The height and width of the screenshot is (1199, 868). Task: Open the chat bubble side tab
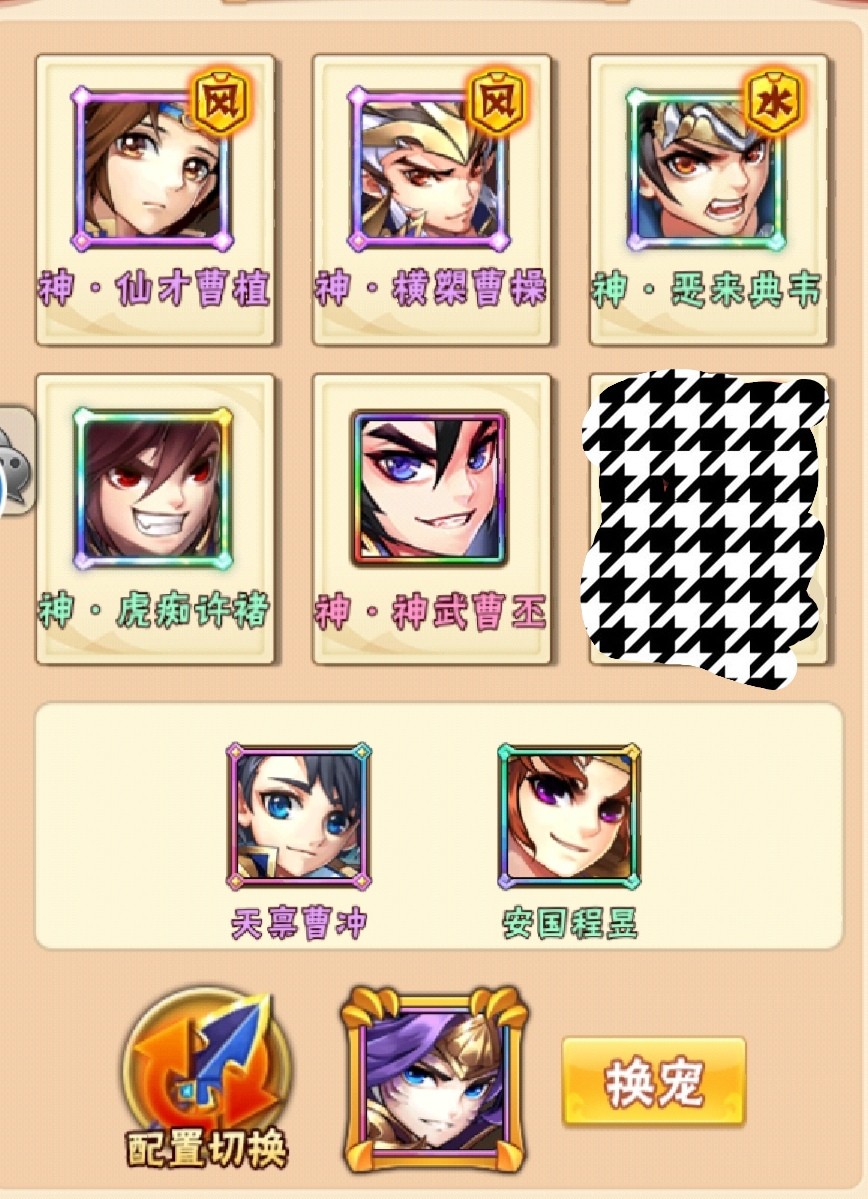(x=14, y=461)
